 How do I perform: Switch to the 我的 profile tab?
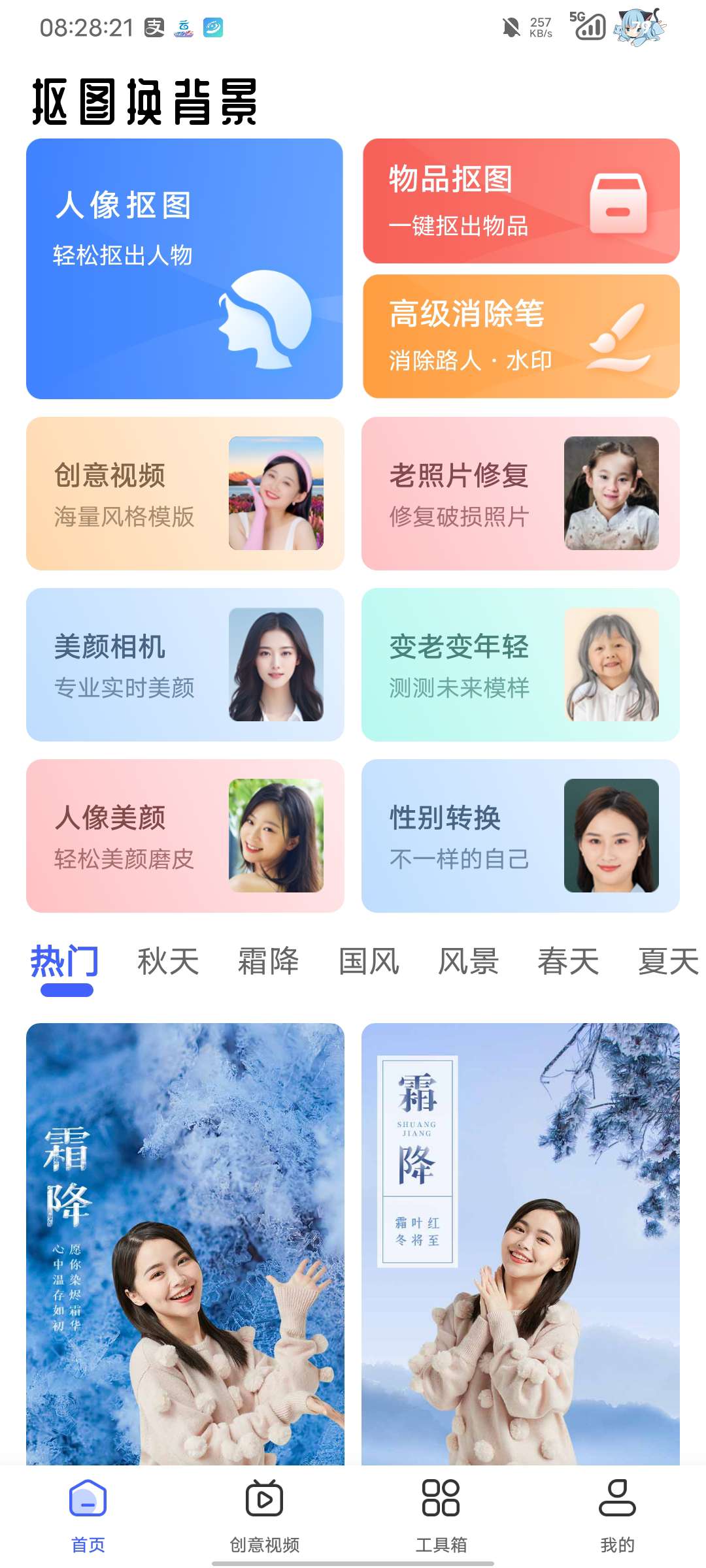pyautogui.click(x=617, y=1516)
